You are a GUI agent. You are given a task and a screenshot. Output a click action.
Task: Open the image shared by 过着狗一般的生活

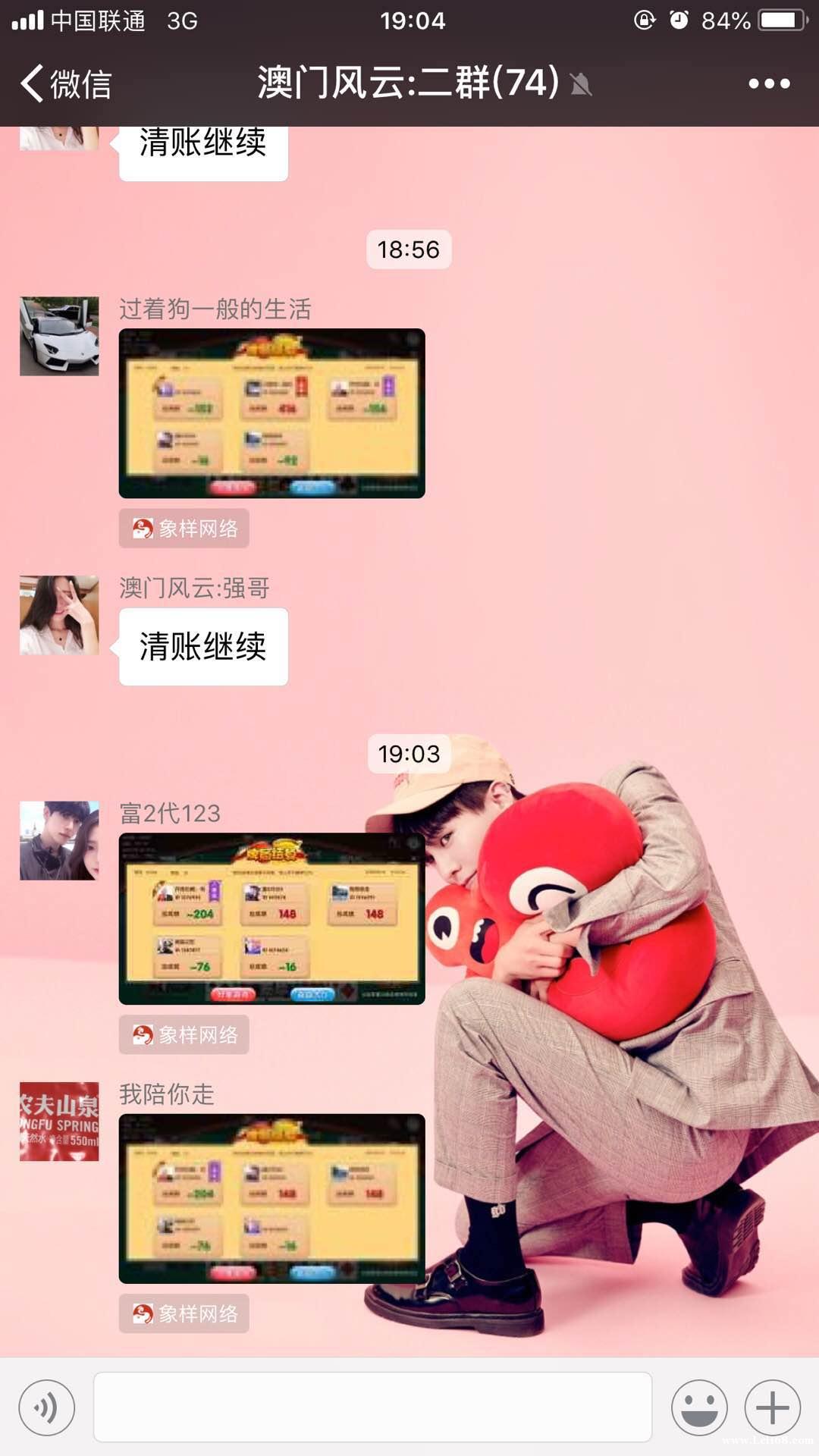pos(271,413)
